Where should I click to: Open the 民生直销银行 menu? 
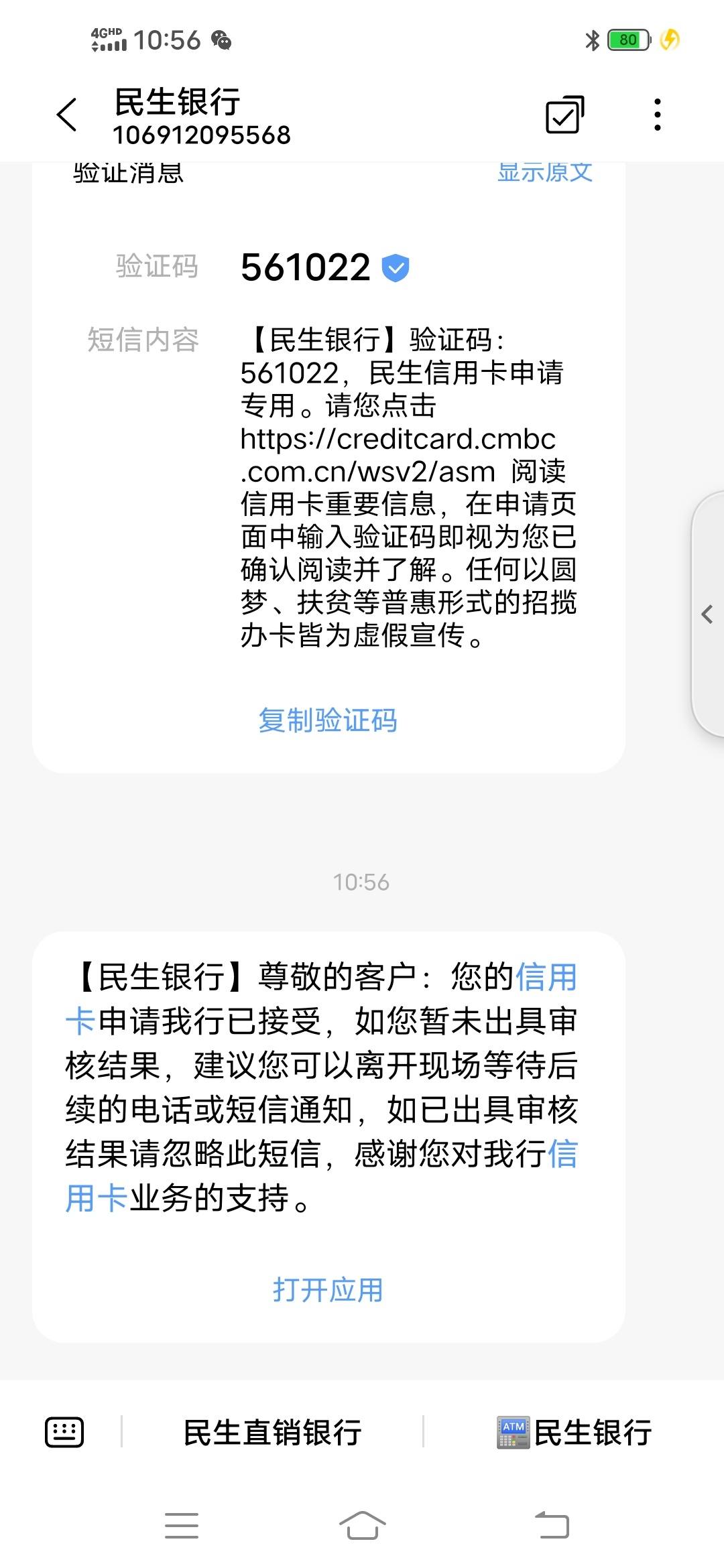tap(272, 1432)
